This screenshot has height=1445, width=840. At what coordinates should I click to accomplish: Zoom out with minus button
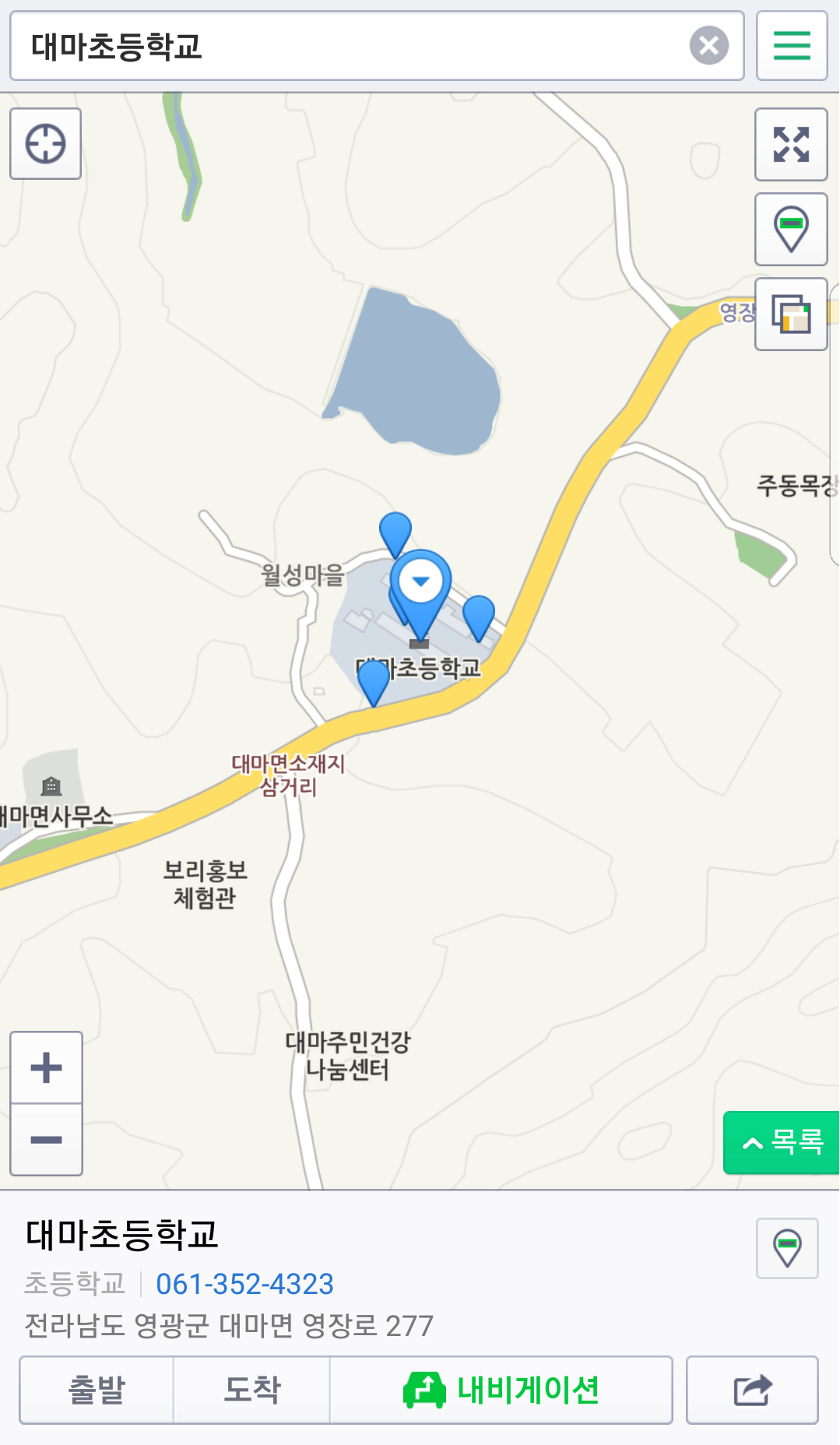[46, 1140]
